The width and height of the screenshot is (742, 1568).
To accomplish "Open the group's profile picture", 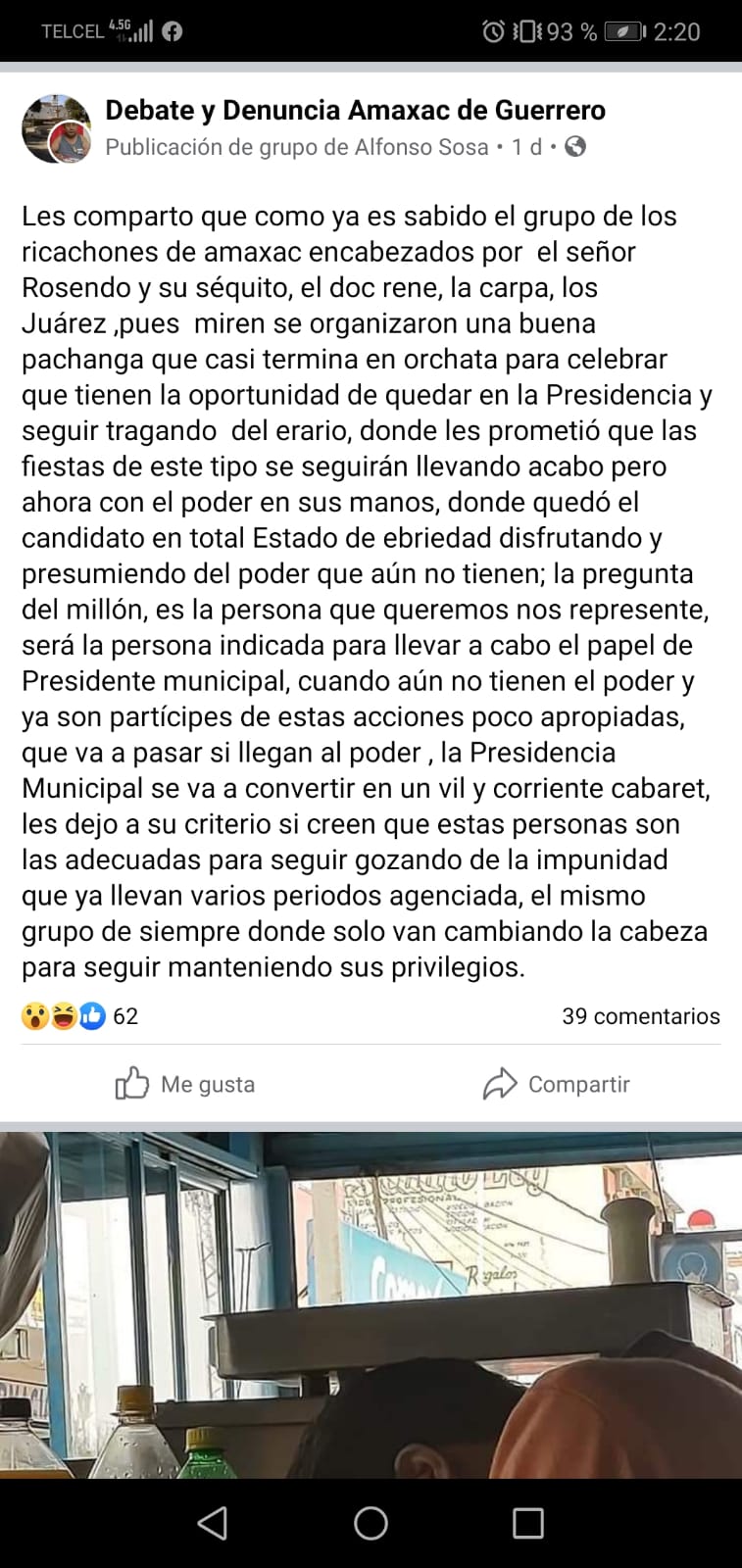I will (x=56, y=128).
